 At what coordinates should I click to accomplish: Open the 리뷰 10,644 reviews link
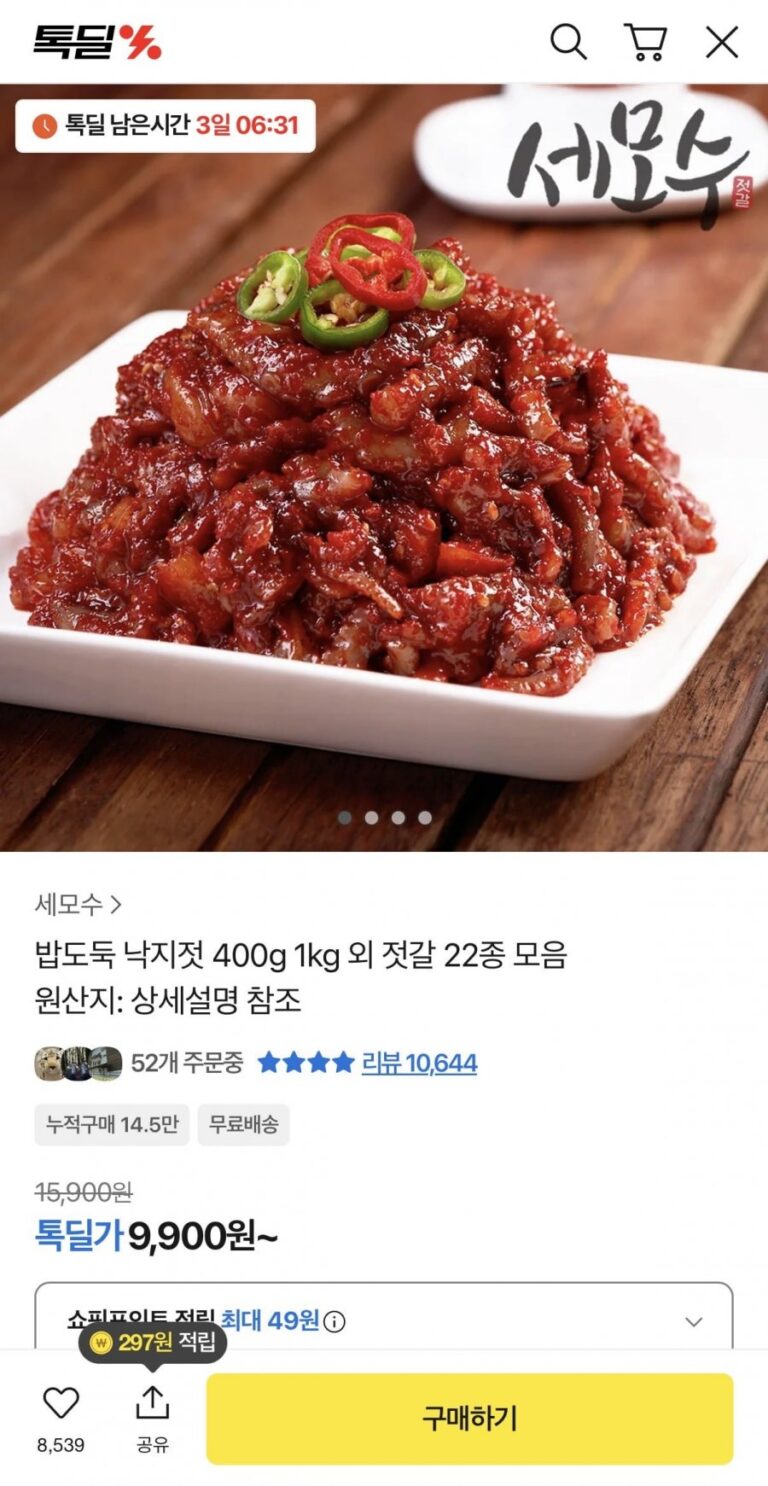coord(419,1062)
